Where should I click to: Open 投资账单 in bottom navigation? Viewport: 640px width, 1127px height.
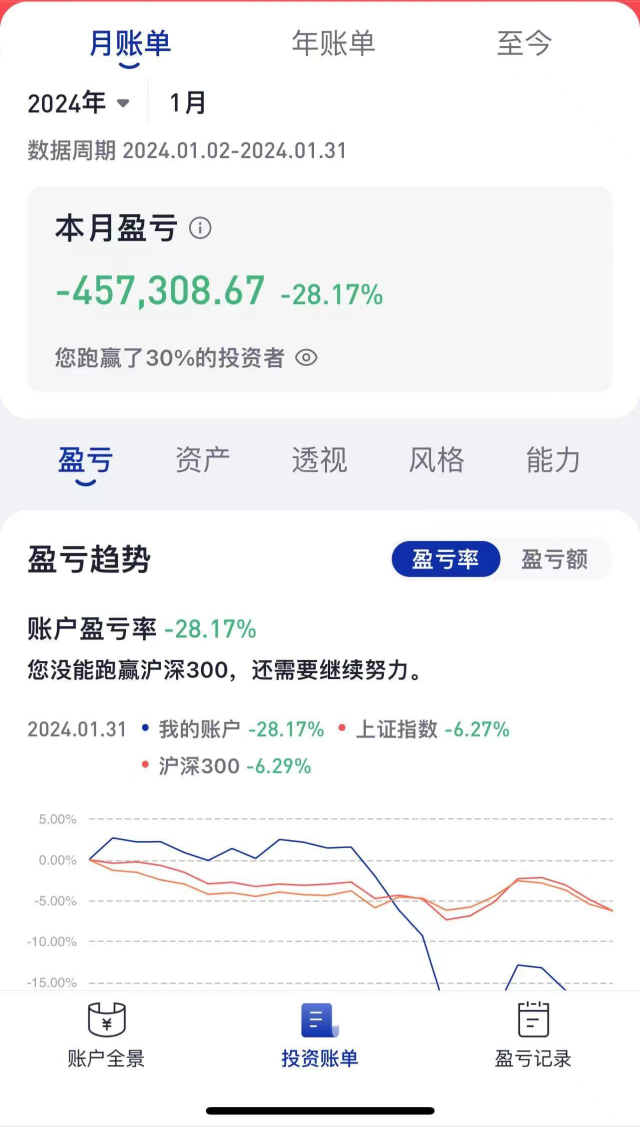[320, 1036]
